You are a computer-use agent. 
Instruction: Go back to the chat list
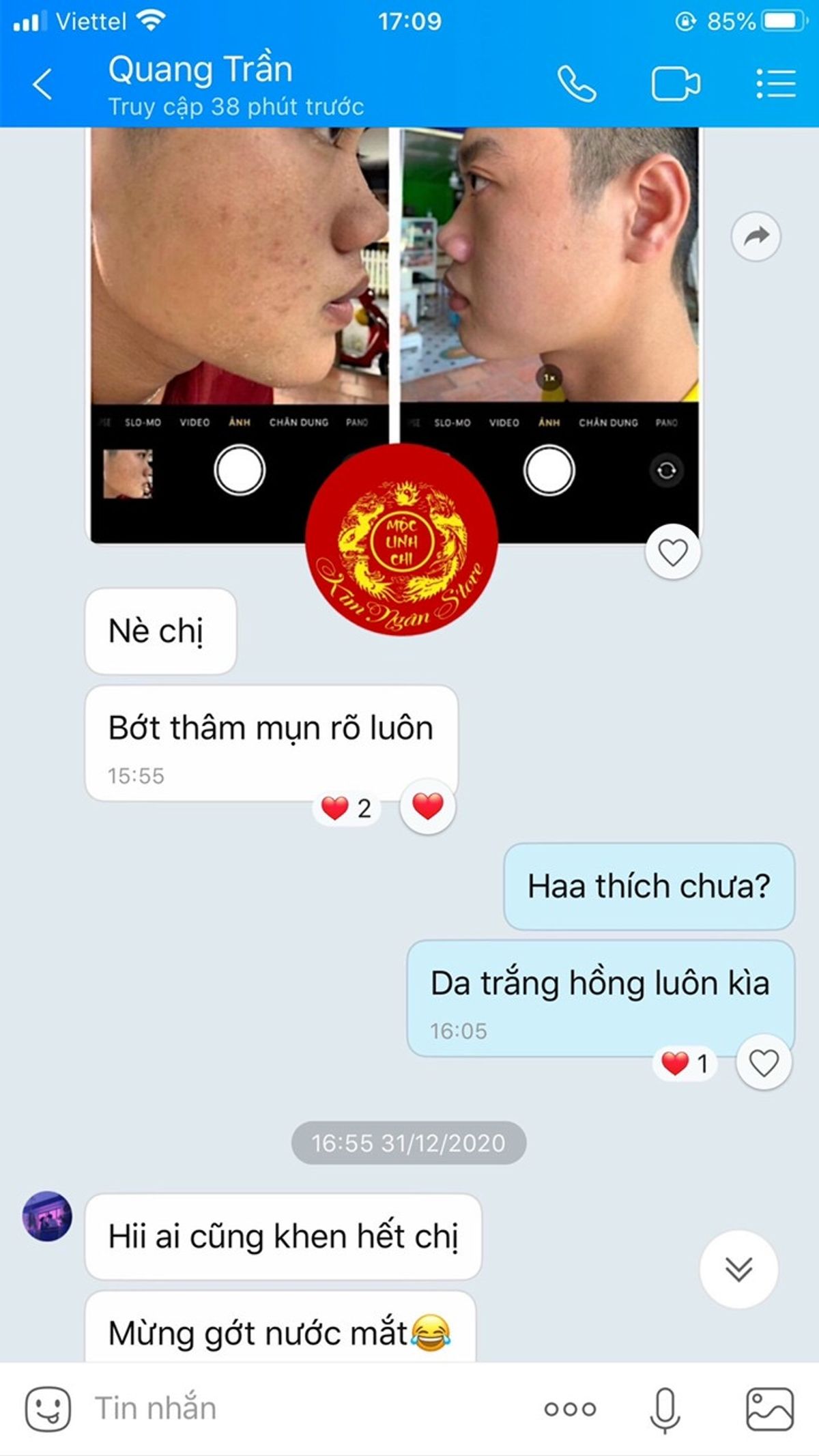pyautogui.click(x=42, y=84)
